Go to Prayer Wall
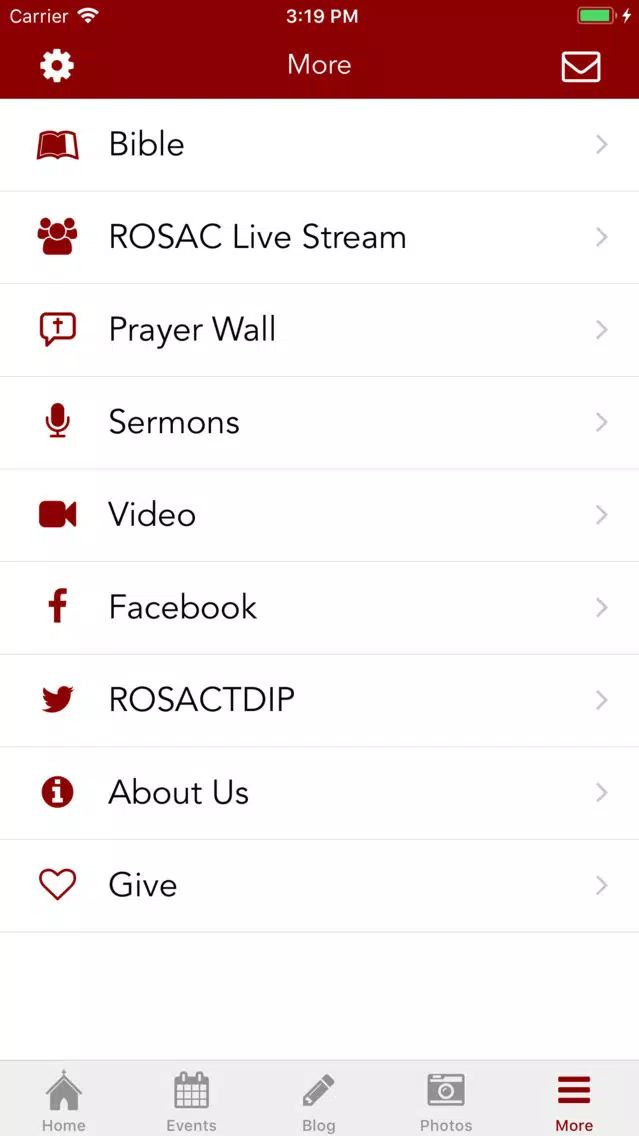The image size is (639, 1136). (320, 330)
